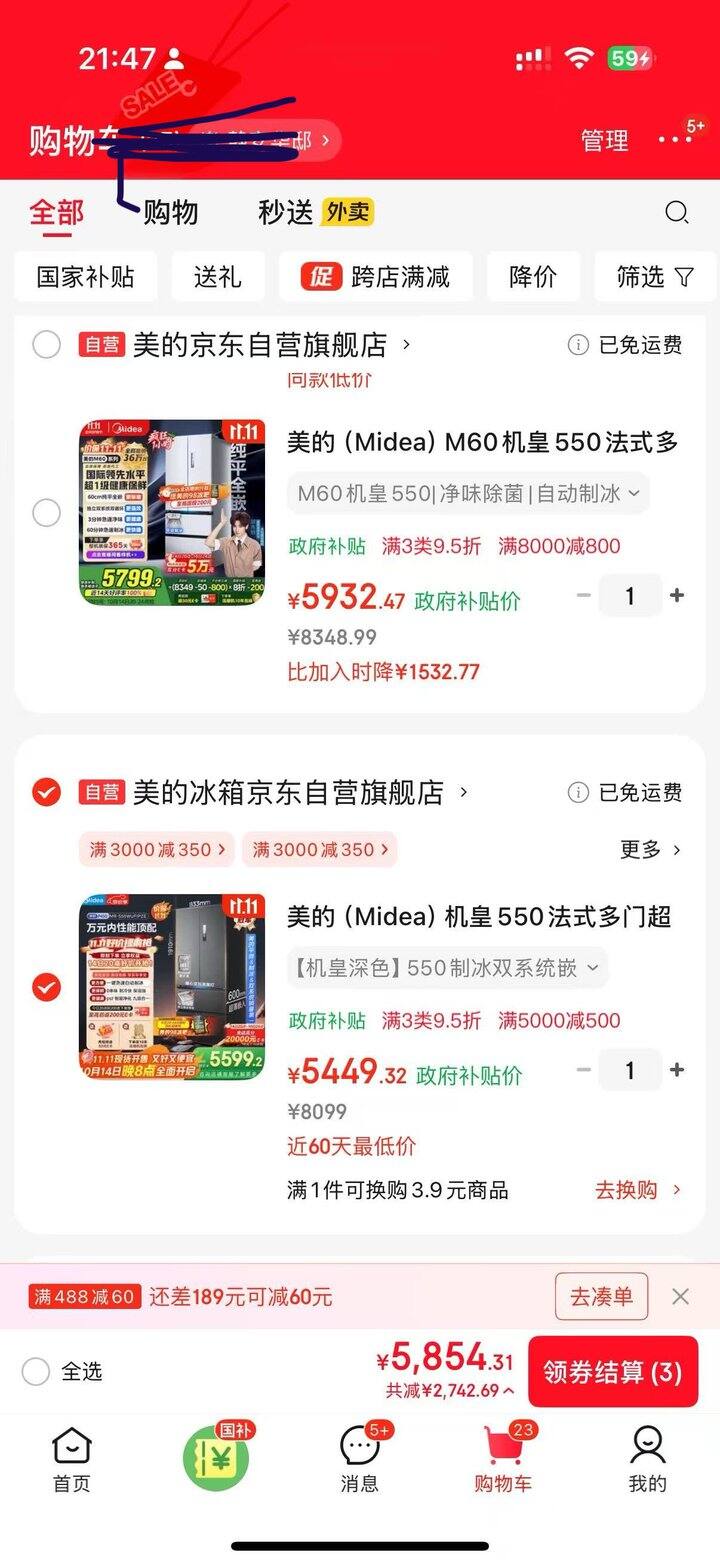The image size is (720, 1565).
Task: Select the 降价 filter chip
Action: point(533,277)
